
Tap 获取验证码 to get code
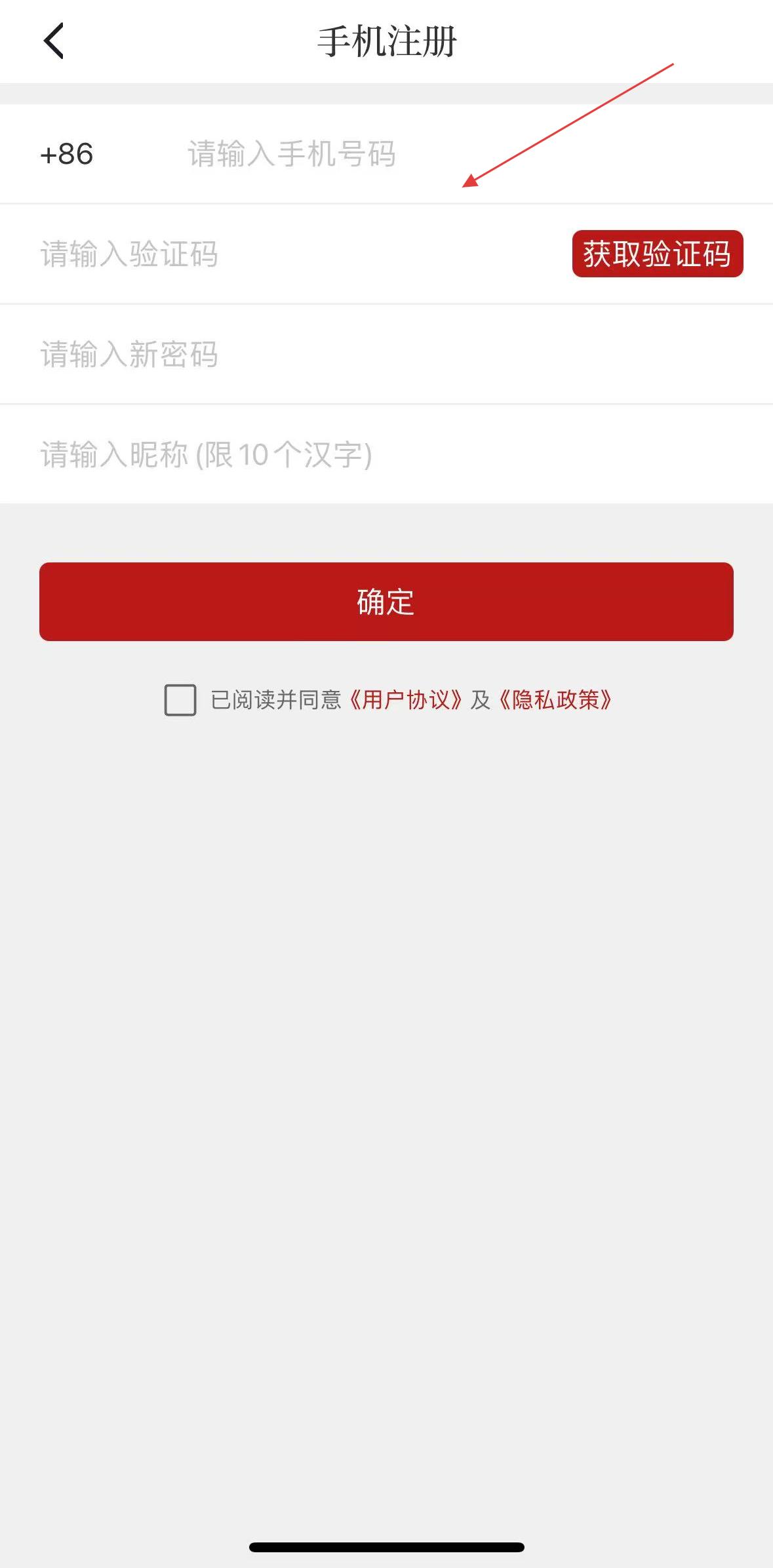coord(658,254)
